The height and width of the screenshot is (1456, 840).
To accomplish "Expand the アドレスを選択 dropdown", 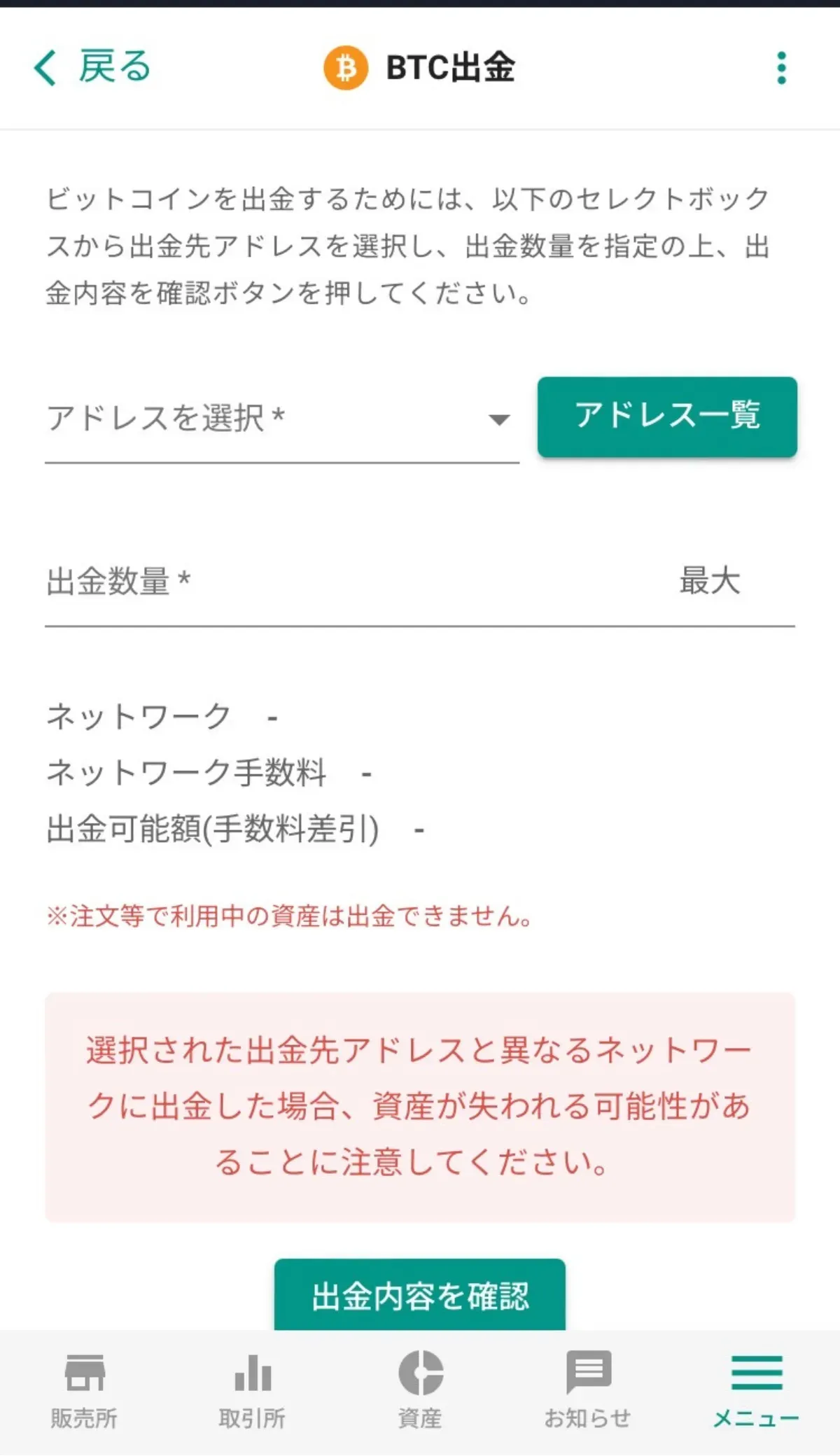I will (282, 419).
